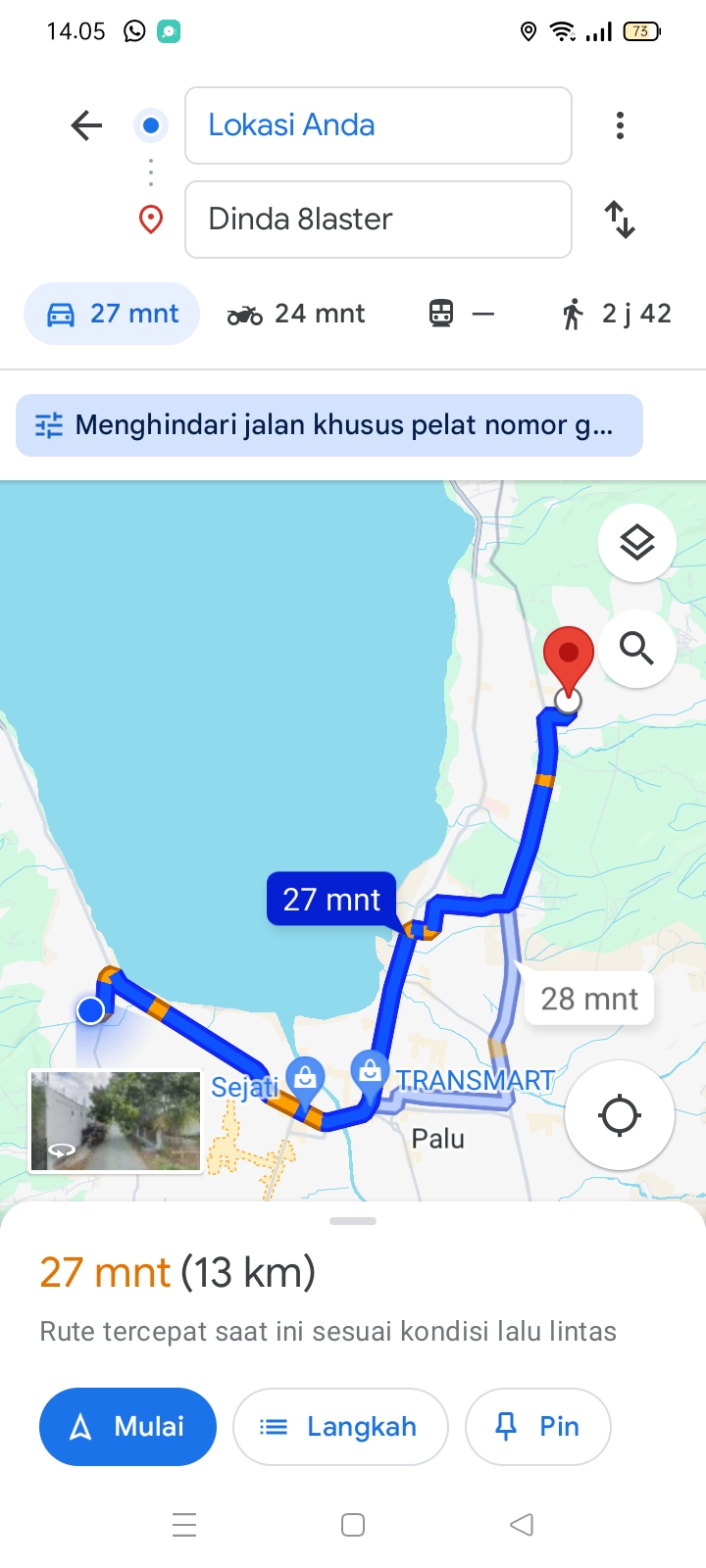The height and width of the screenshot is (1568, 706).
Task: Switch to walking mode 2 j 42
Action: [x=617, y=314]
